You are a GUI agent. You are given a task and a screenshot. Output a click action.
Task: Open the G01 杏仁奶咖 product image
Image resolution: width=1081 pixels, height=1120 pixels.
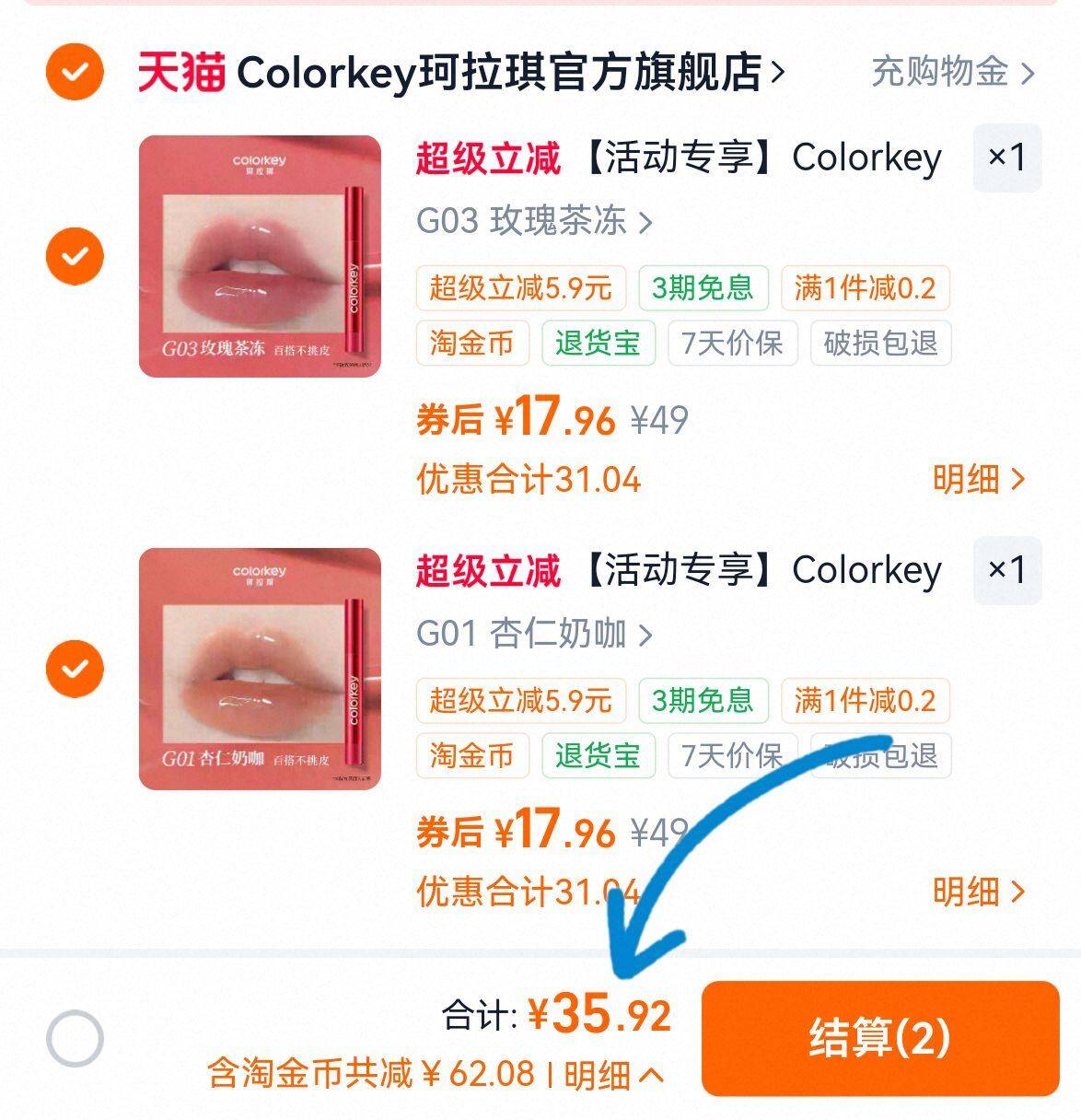(x=260, y=669)
